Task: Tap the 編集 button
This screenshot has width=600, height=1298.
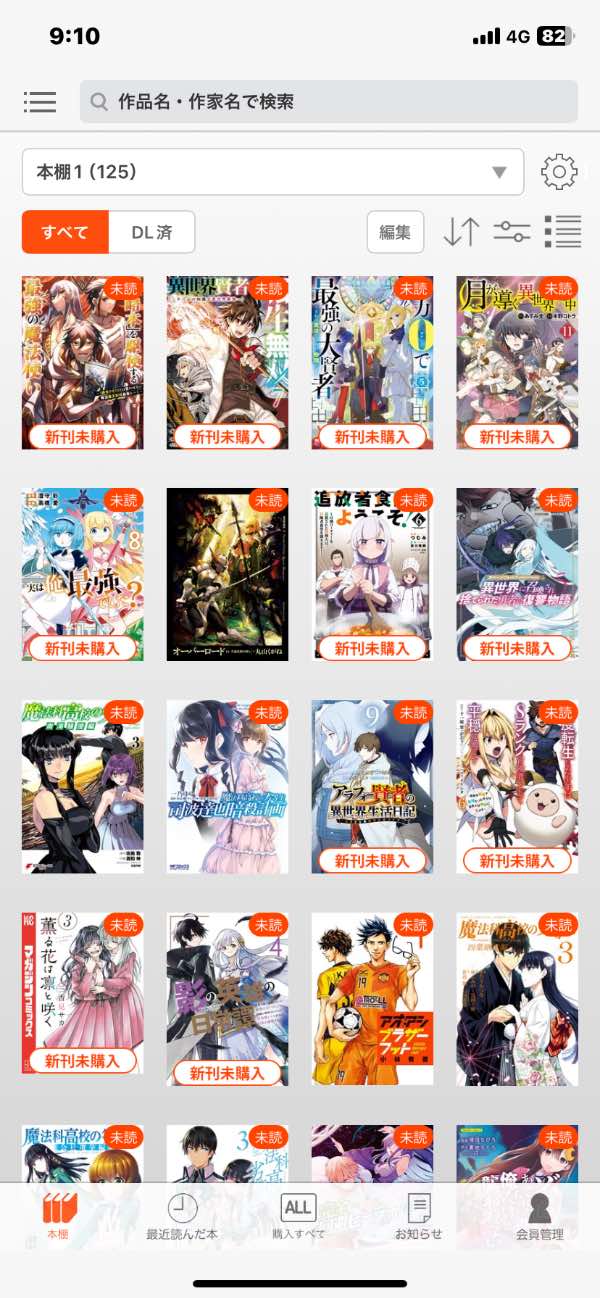Action: [x=395, y=232]
